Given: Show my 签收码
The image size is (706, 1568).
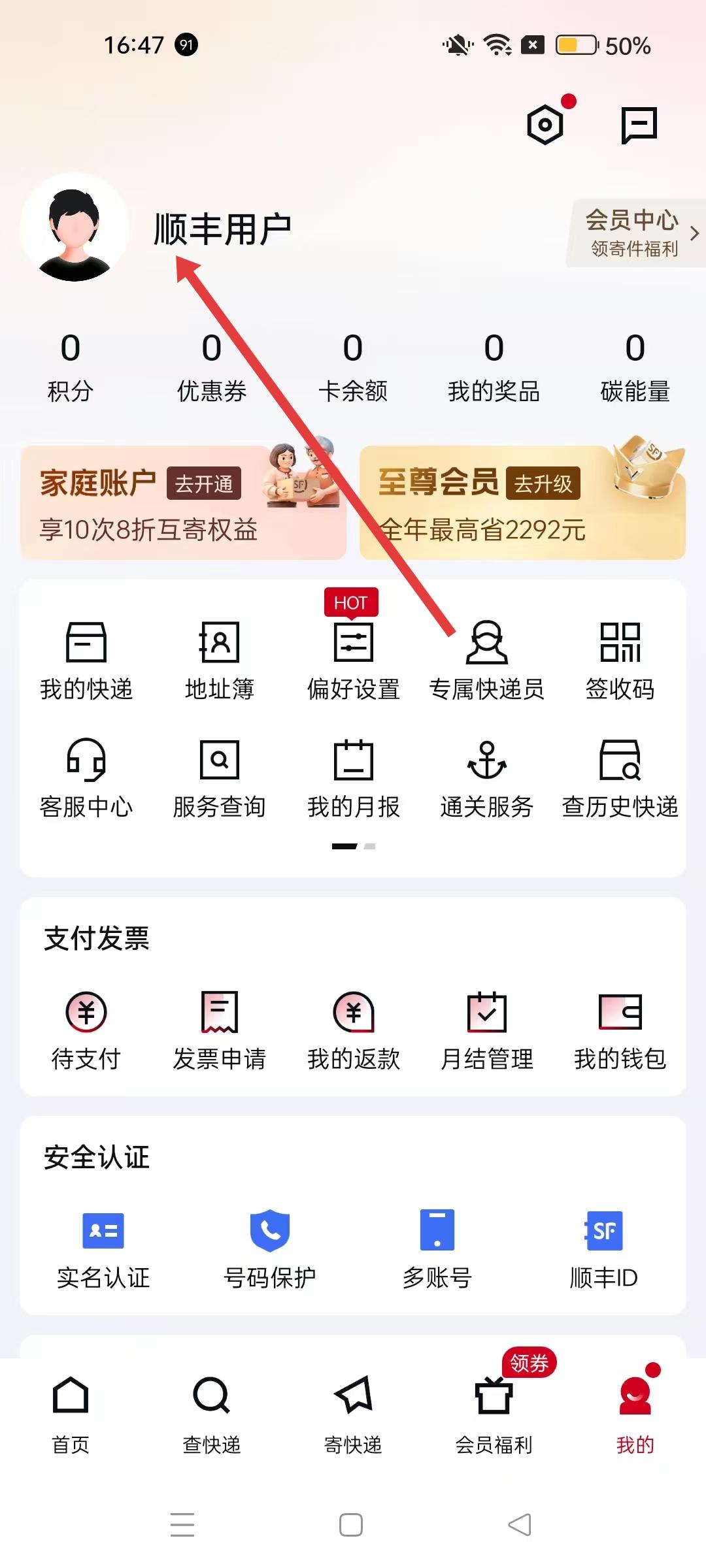Looking at the screenshot, I should click(620, 660).
